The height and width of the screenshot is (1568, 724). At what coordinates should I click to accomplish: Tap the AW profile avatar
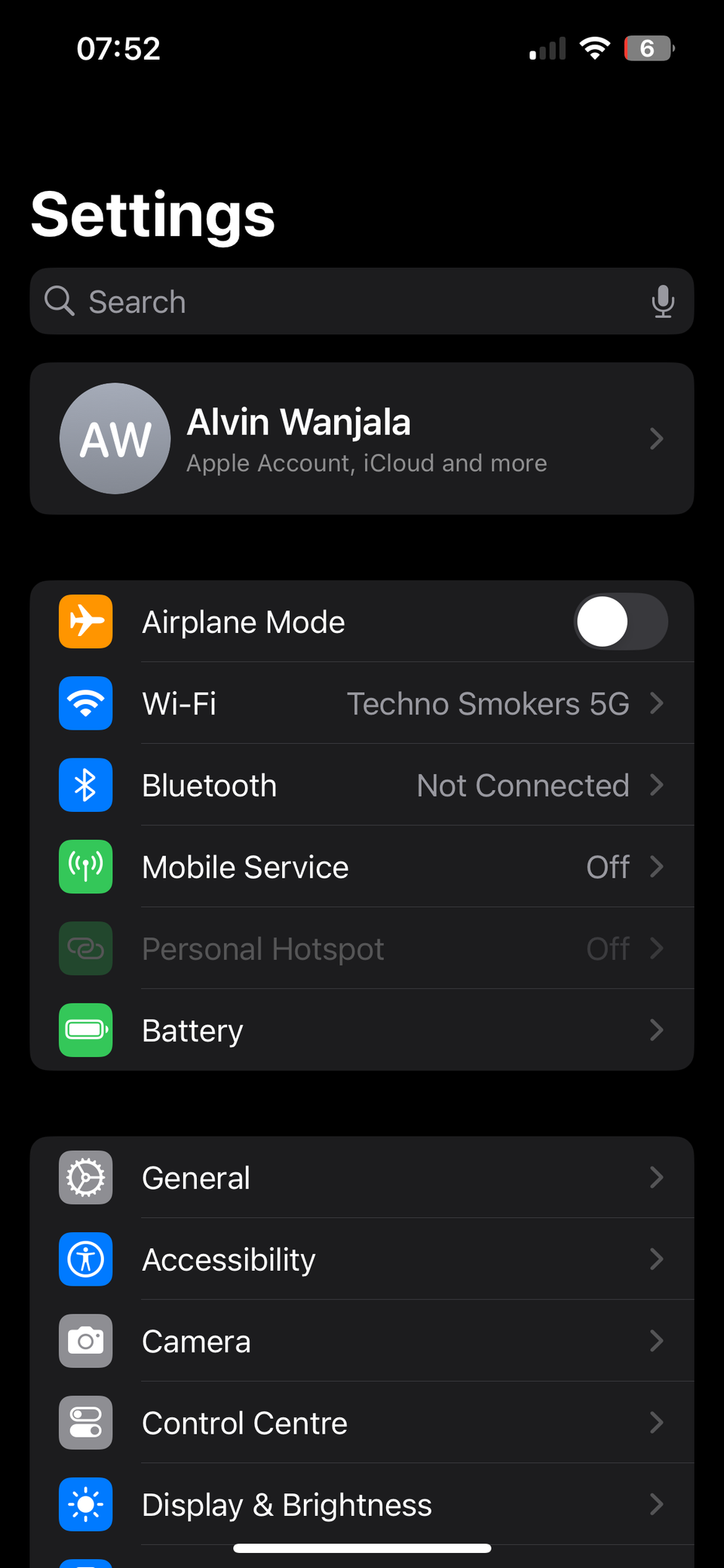click(x=115, y=438)
